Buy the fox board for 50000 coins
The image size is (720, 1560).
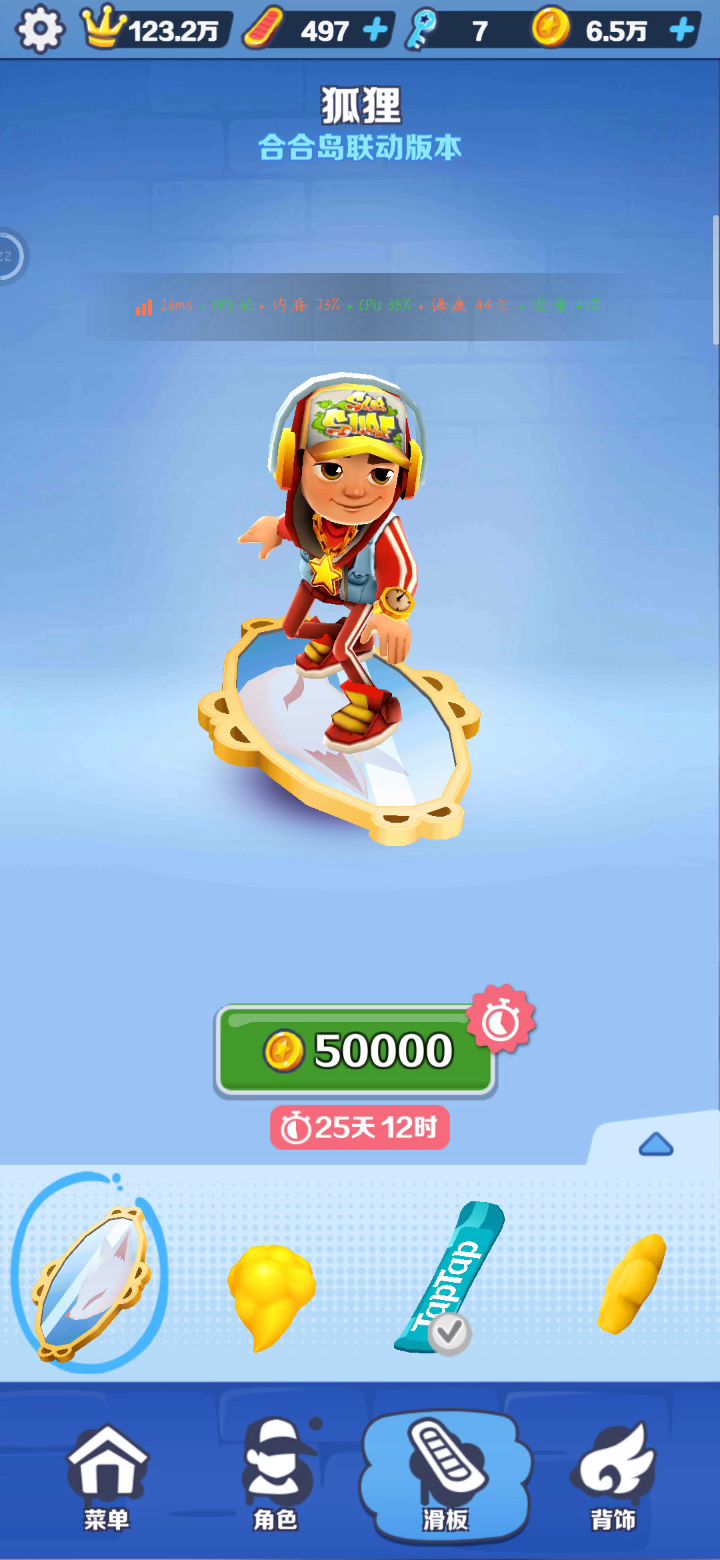[x=356, y=1051]
